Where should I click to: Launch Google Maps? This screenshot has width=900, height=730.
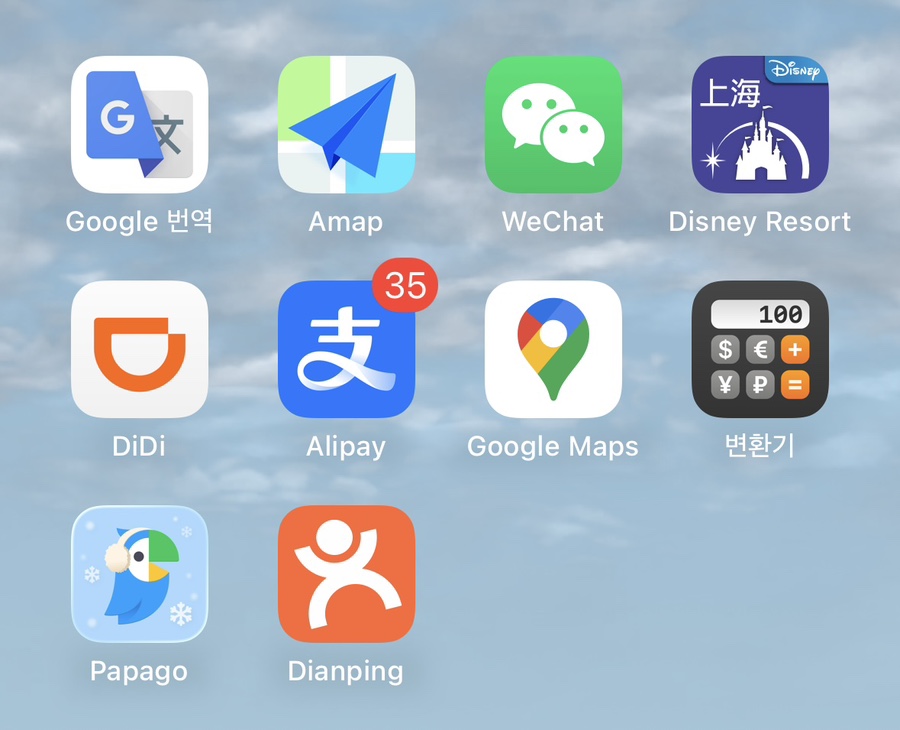coord(553,349)
